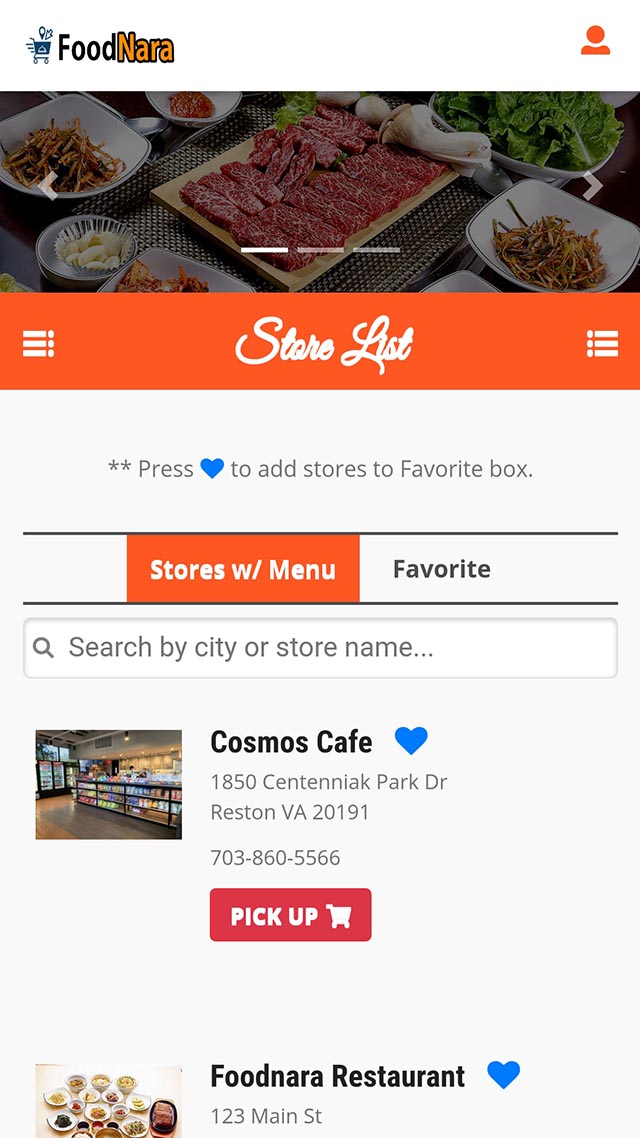Switch to the Favorite tab
This screenshot has height=1138, width=640.
441,569
